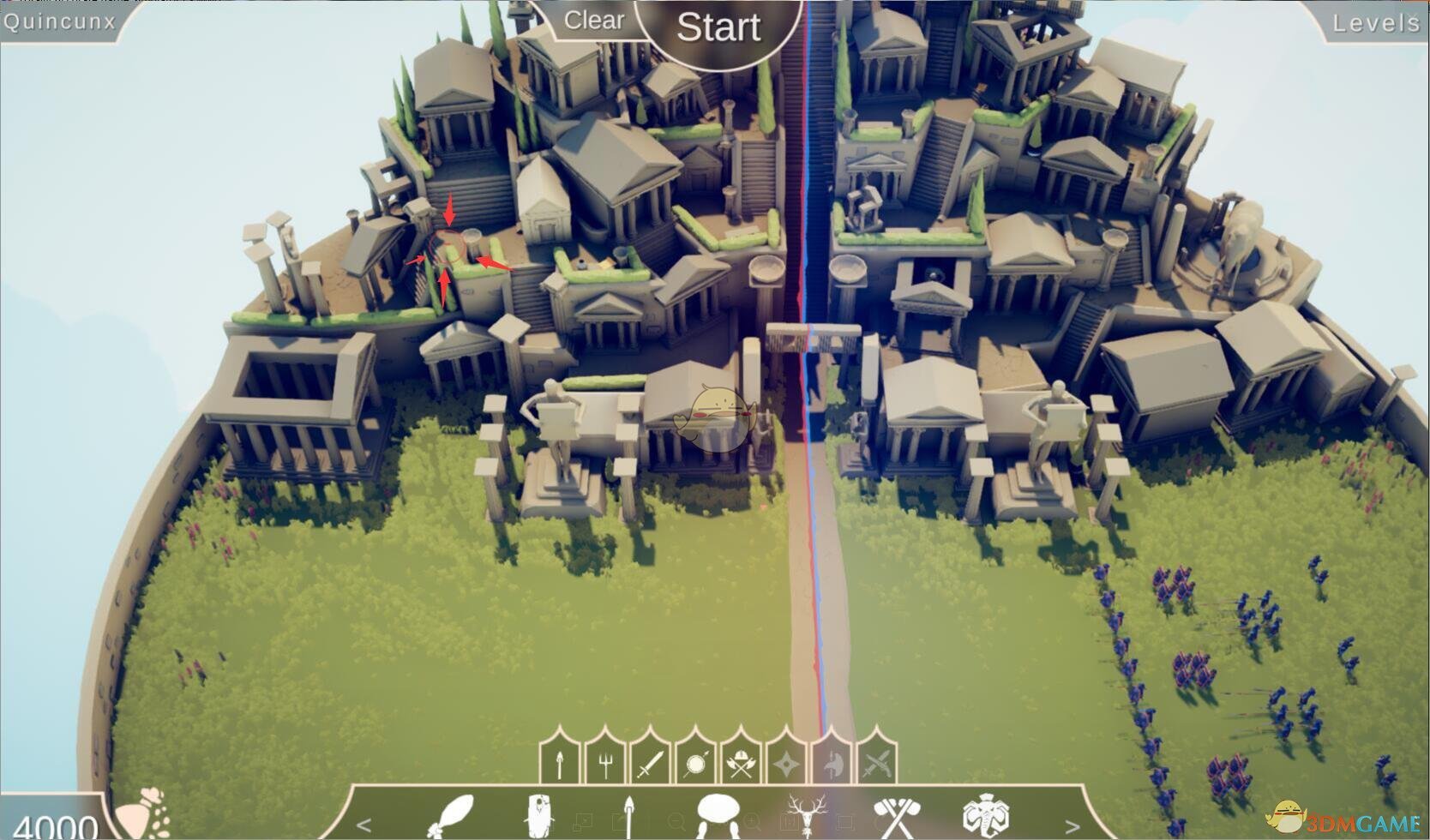Start the battle
The height and width of the screenshot is (840, 1430).
click(x=718, y=27)
